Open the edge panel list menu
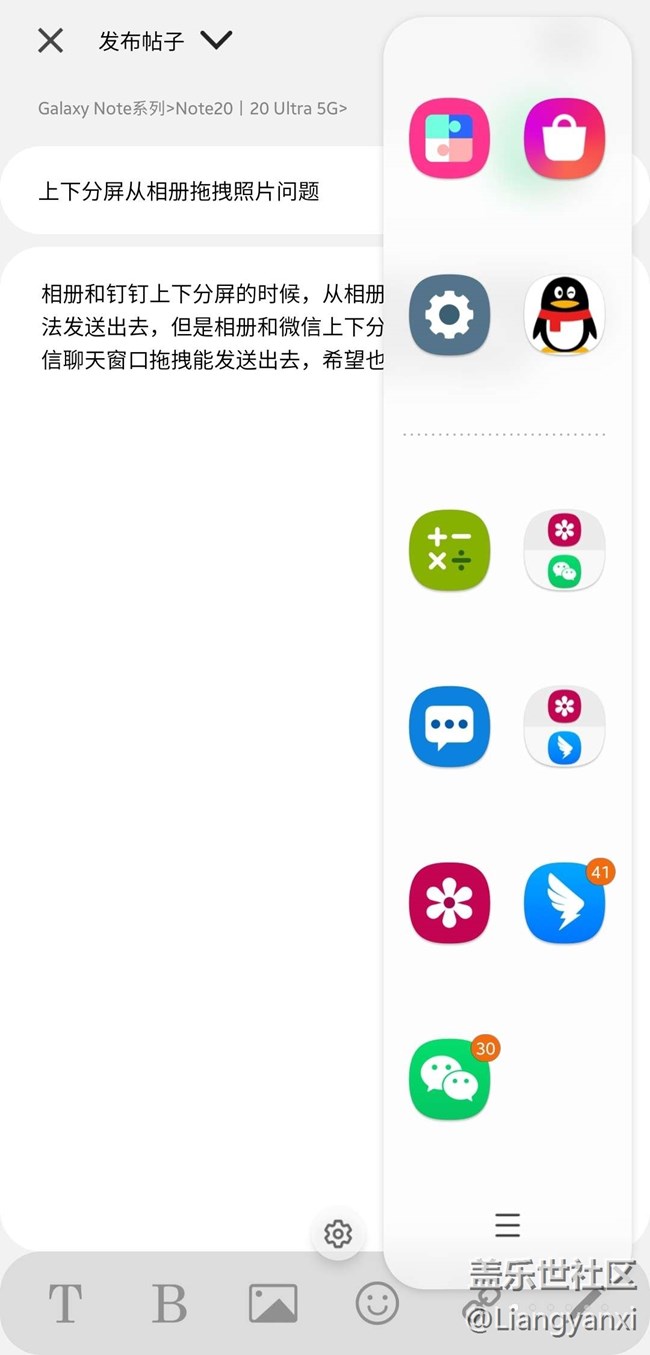The height and width of the screenshot is (1355, 650). click(508, 1225)
